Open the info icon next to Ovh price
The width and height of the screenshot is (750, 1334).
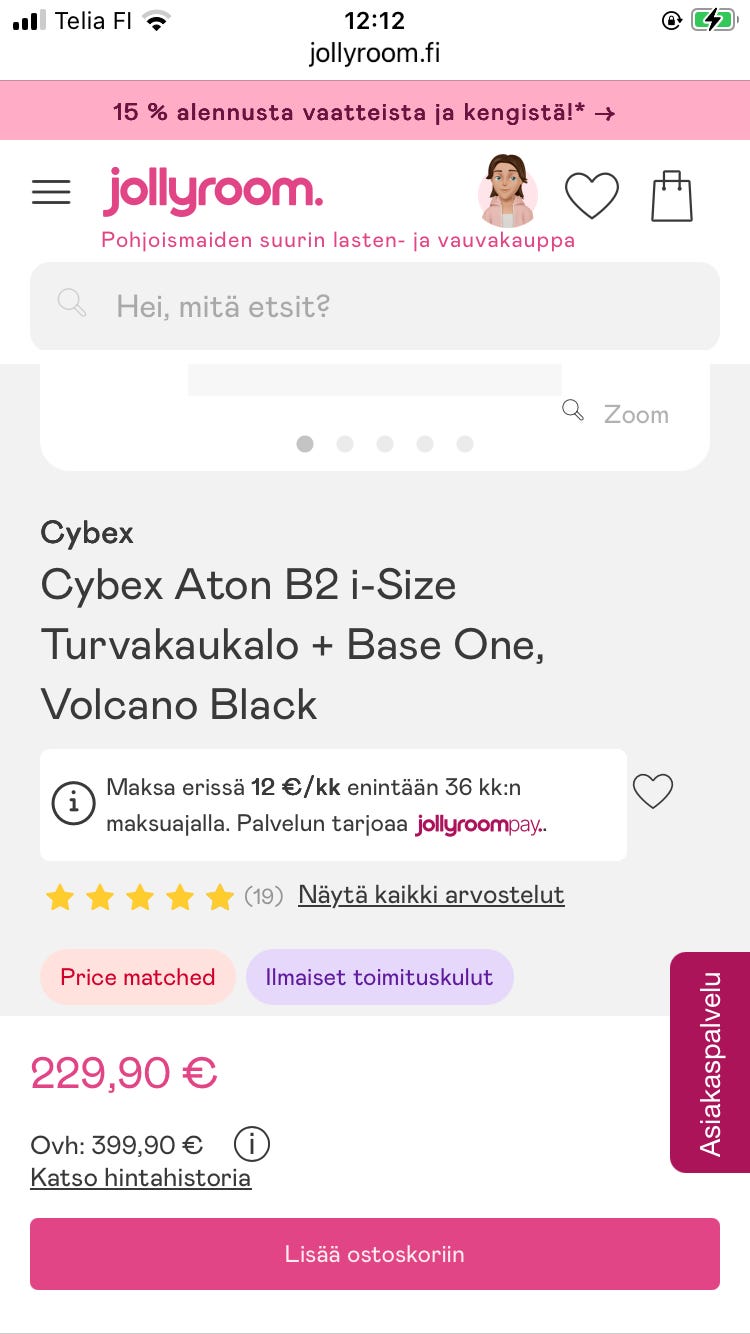[251, 1144]
